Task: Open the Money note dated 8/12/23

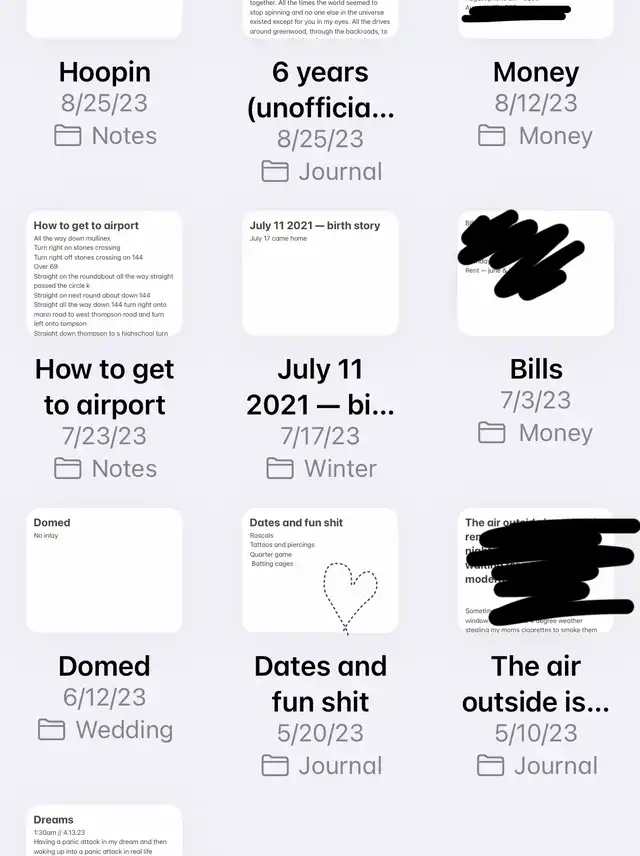Action: click(536, 18)
